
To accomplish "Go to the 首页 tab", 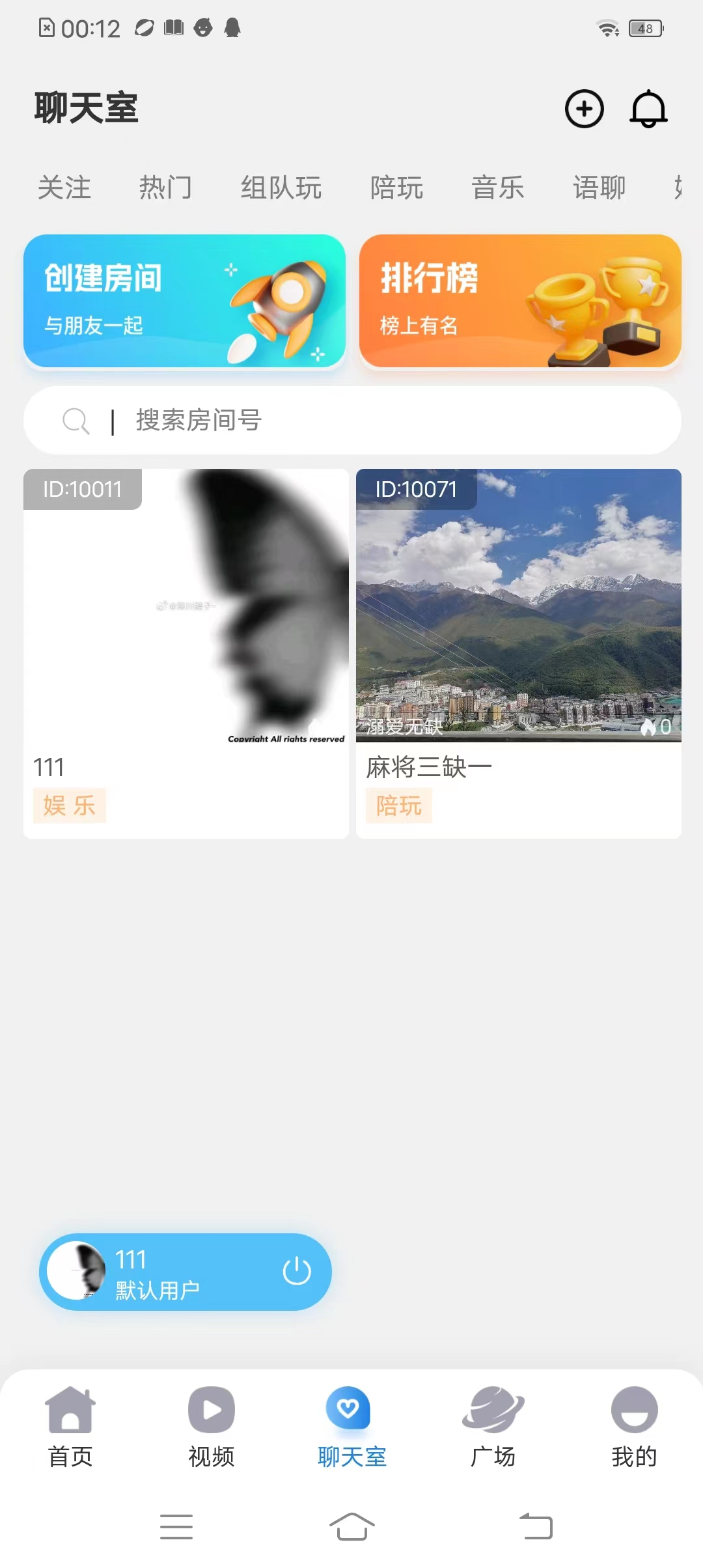I will point(70,1427).
